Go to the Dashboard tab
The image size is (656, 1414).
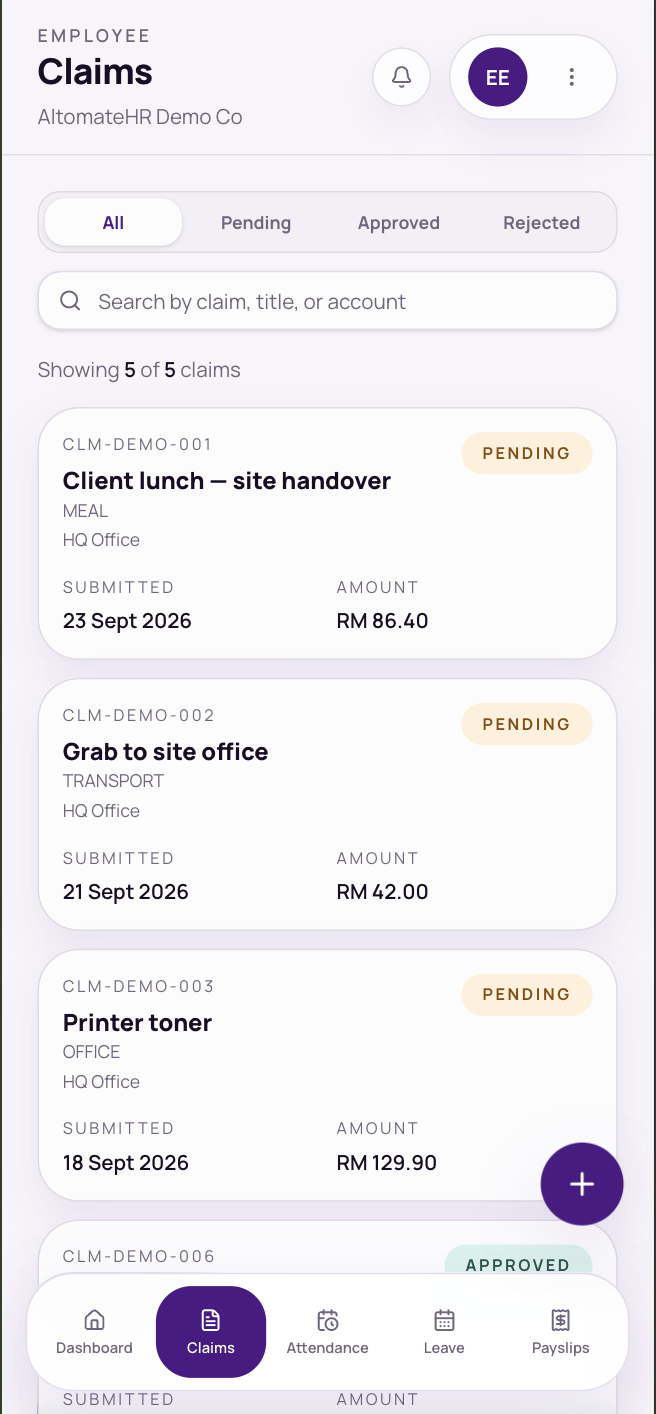click(x=94, y=1332)
